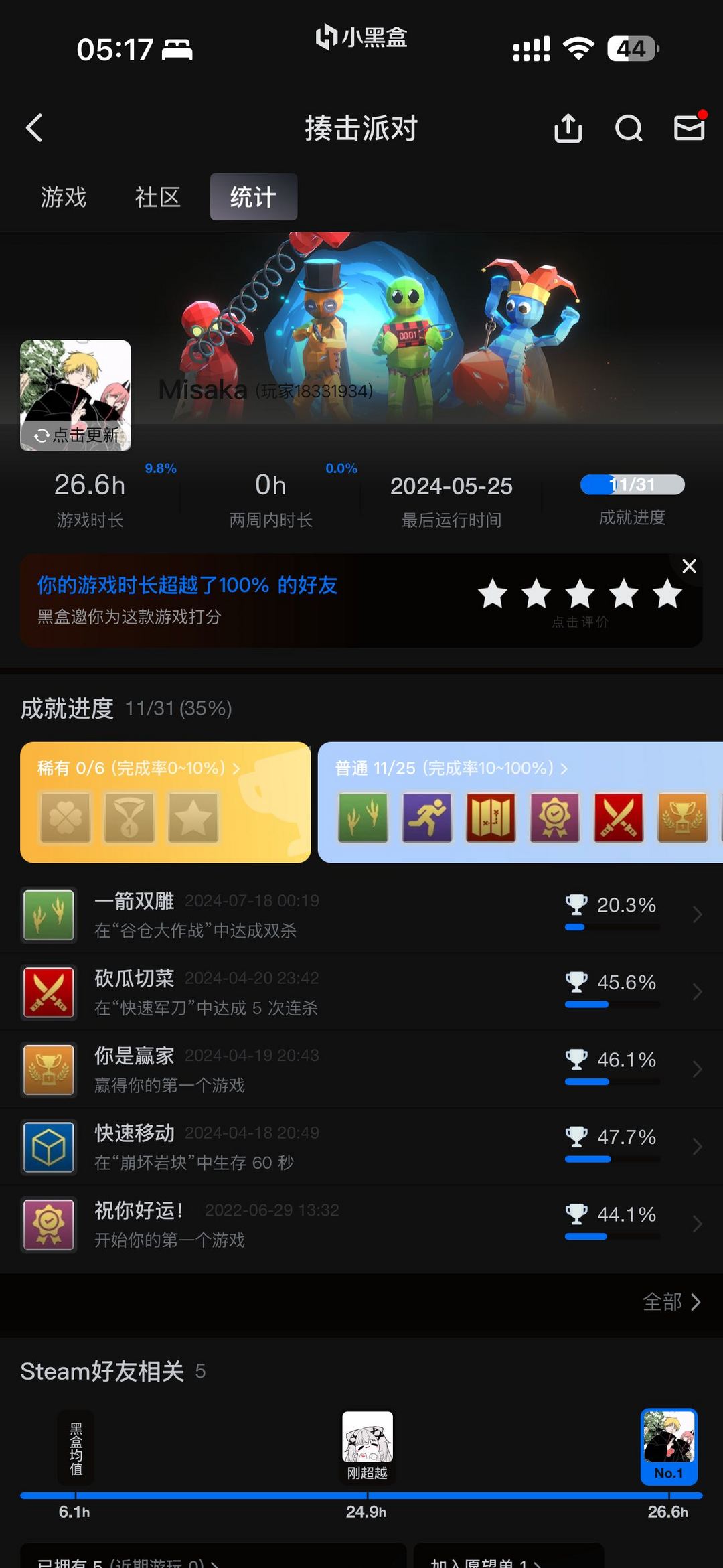Image resolution: width=723 pixels, height=1568 pixels.
Task: Switch to the 社区 tab
Action: 158,197
